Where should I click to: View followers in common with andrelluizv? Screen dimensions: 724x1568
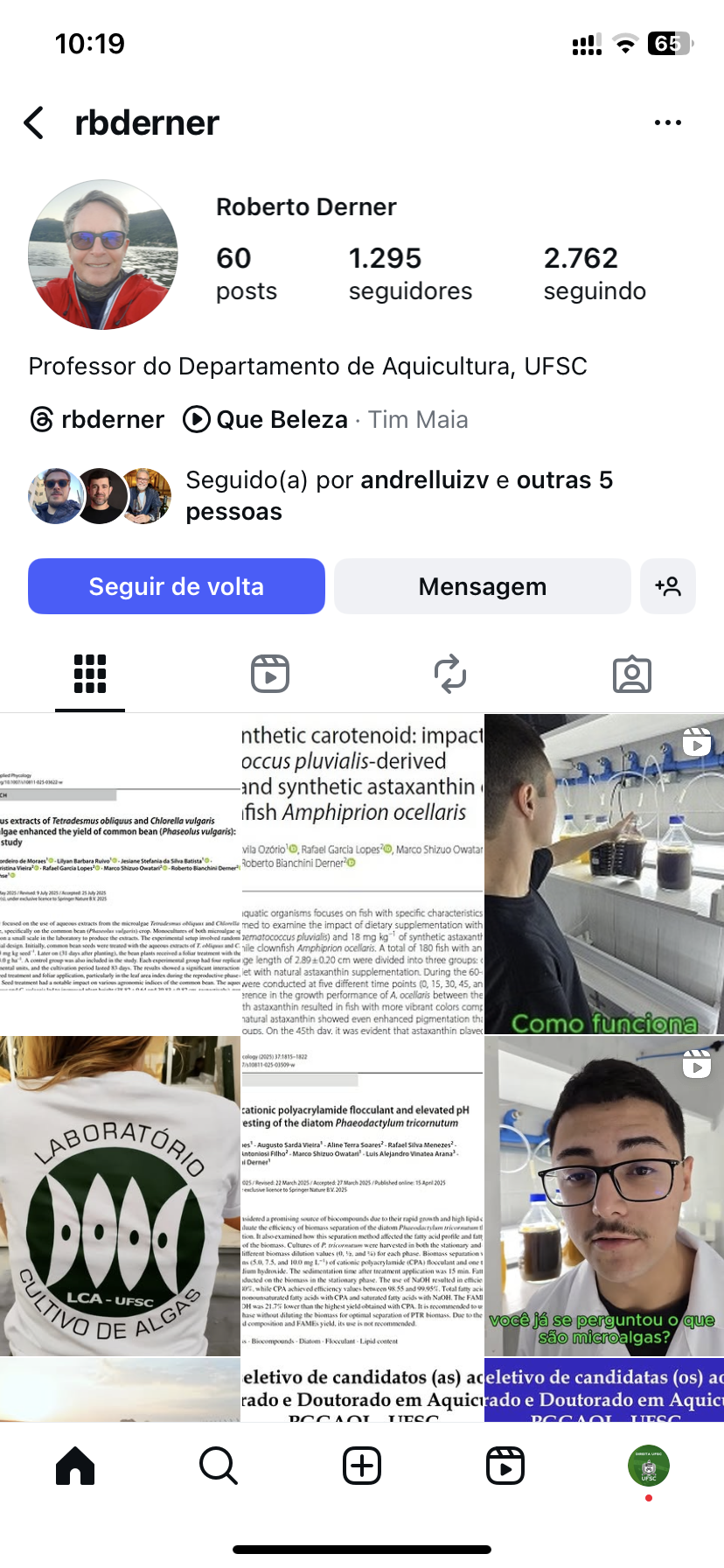[x=398, y=495]
